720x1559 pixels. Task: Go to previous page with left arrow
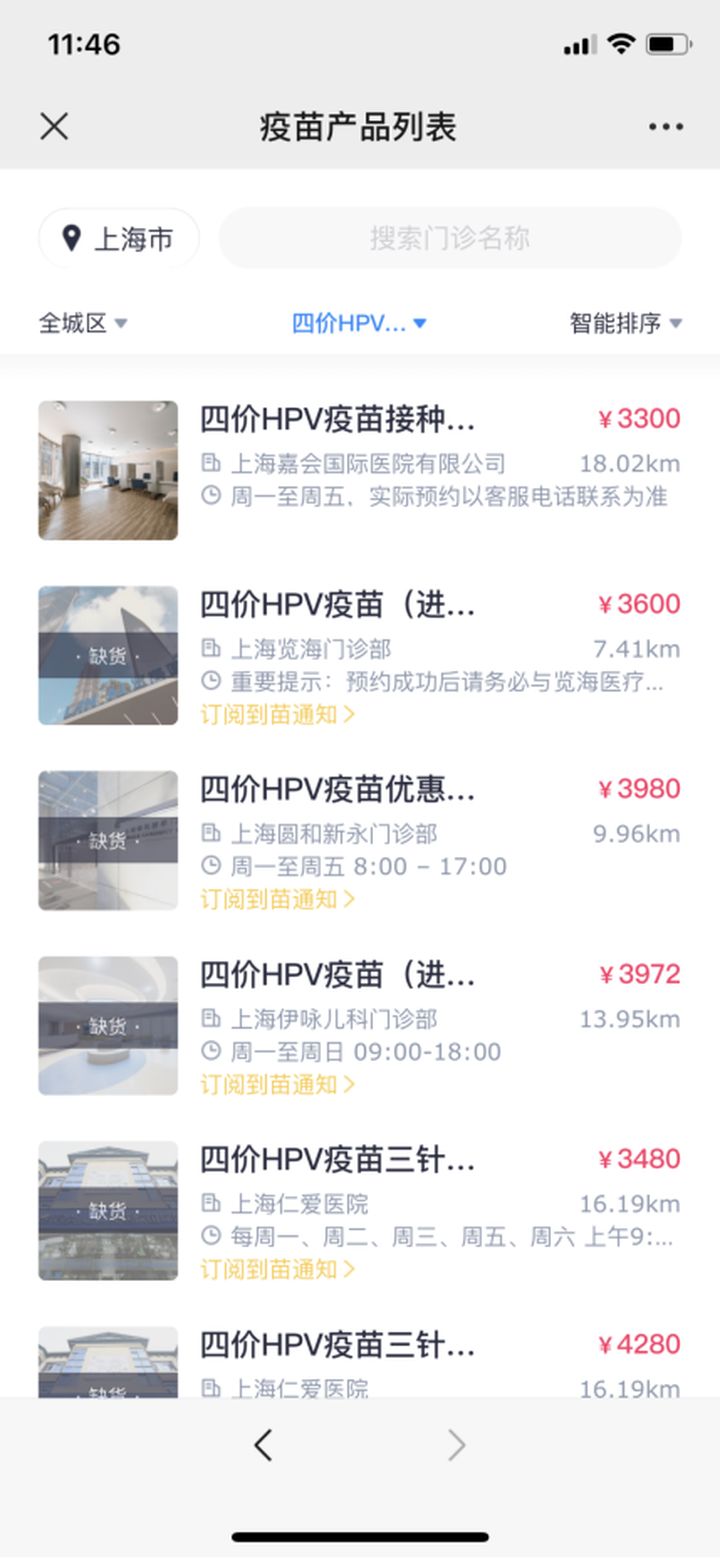click(263, 1444)
